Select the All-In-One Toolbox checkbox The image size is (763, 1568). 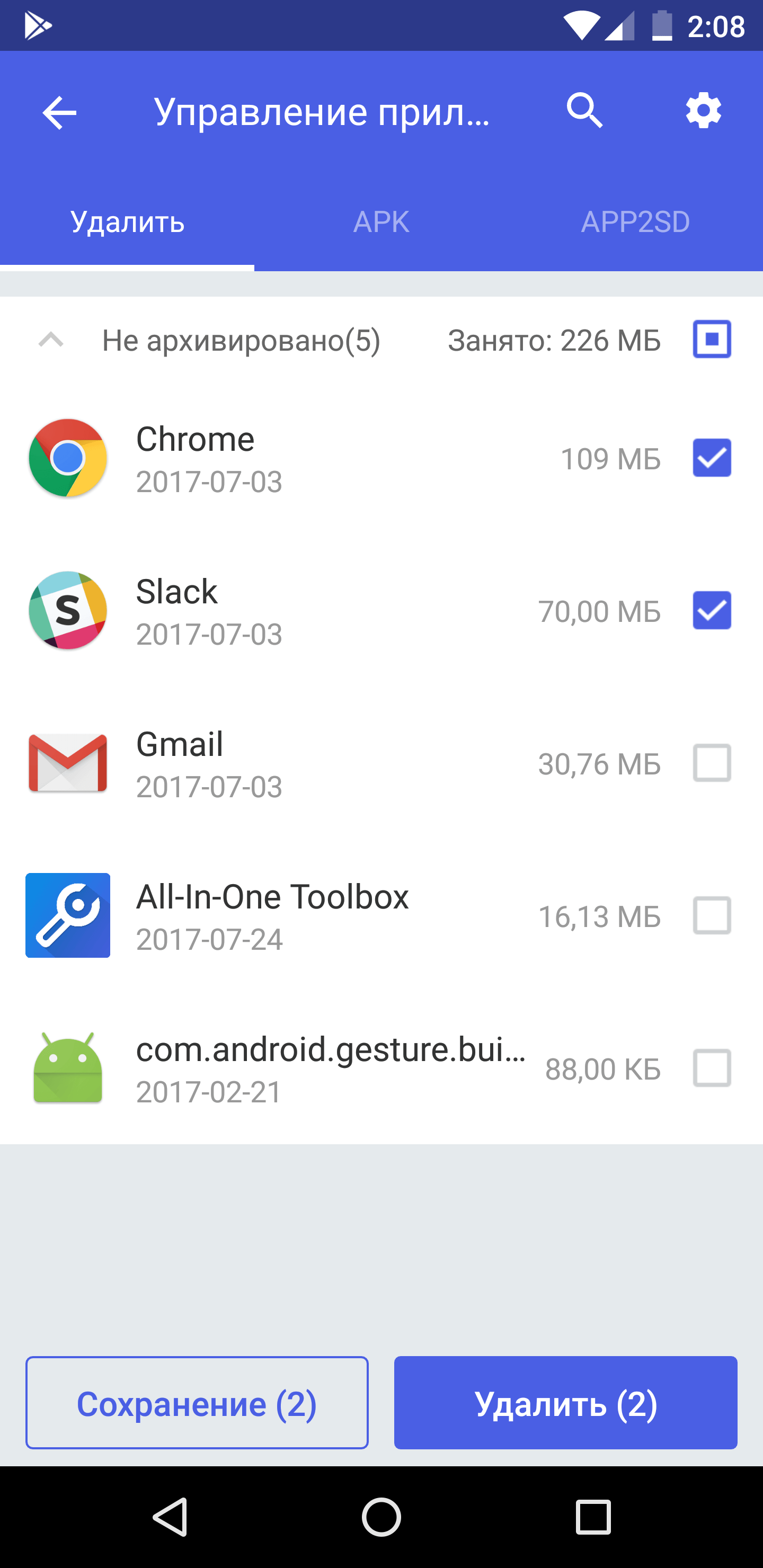tap(711, 915)
